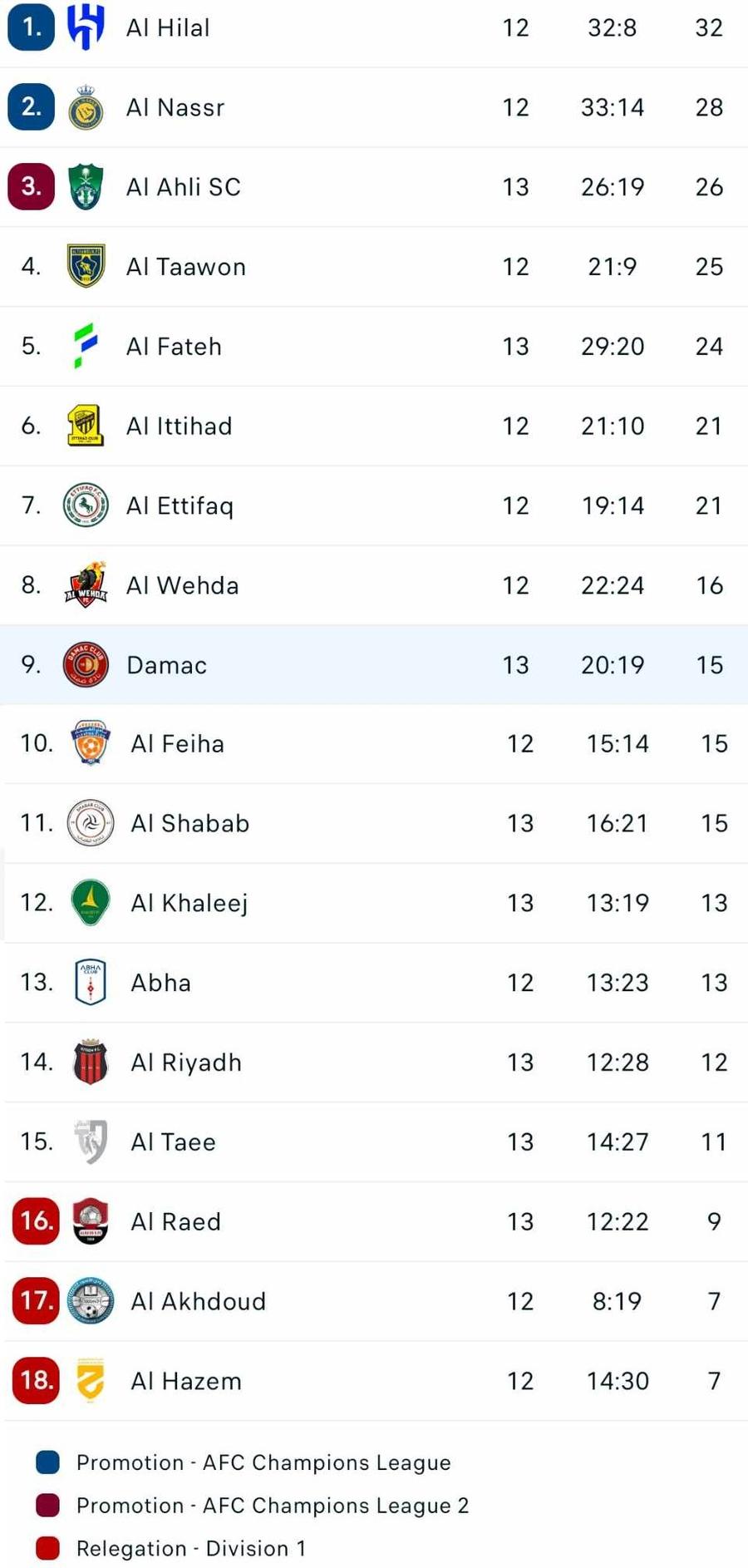Screen dimensions: 748x1568
Task: Select the Al Raed row
Action: (x=376, y=1221)
